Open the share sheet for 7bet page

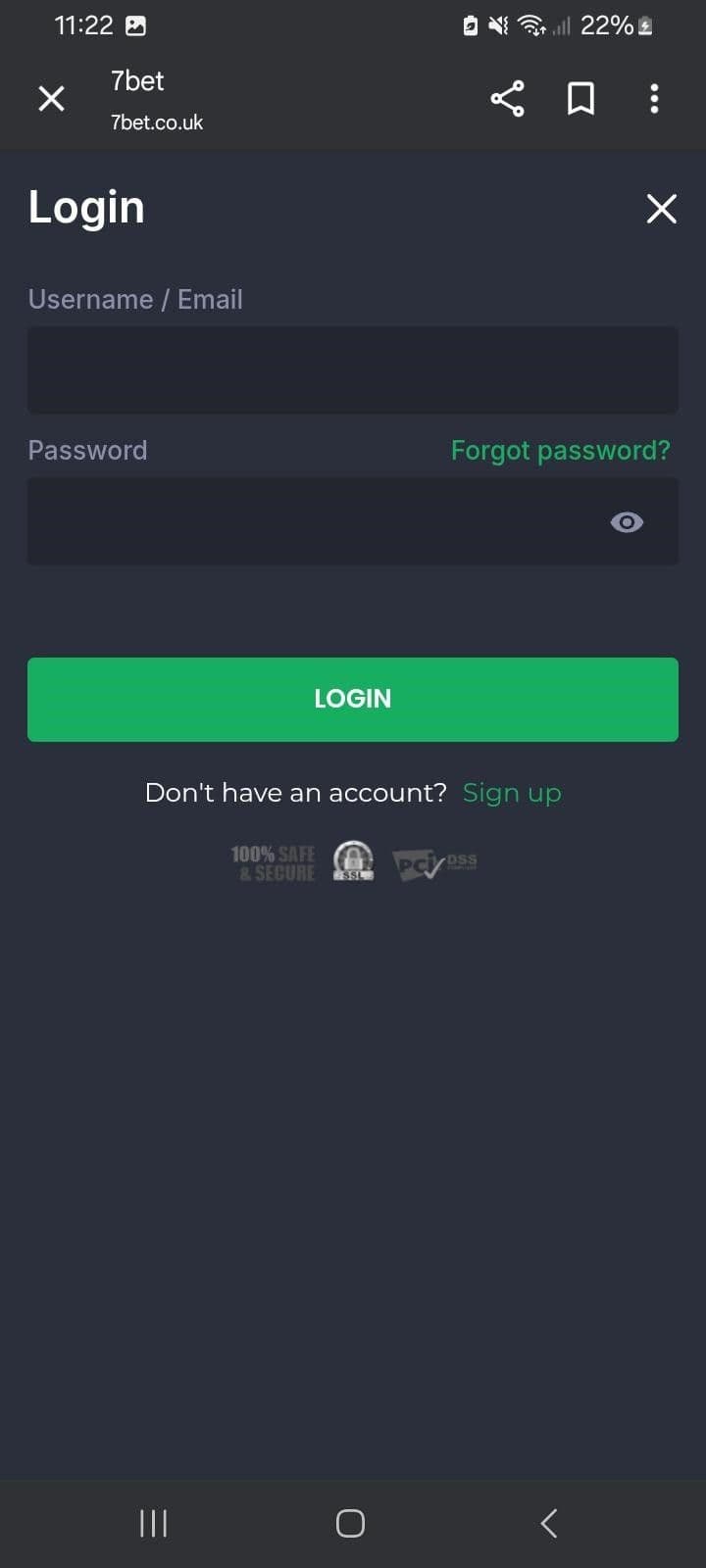[507, 98]
